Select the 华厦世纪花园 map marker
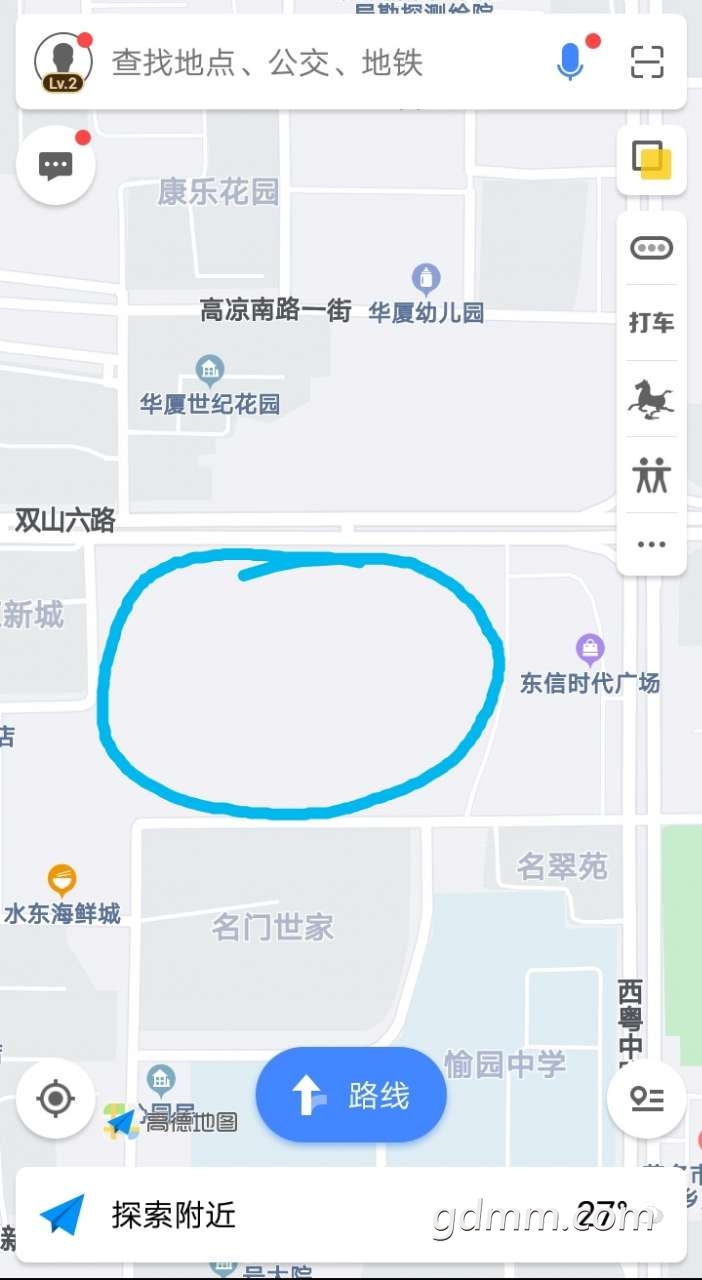This screenshot has width=702, height=1280. coord(210,371)
